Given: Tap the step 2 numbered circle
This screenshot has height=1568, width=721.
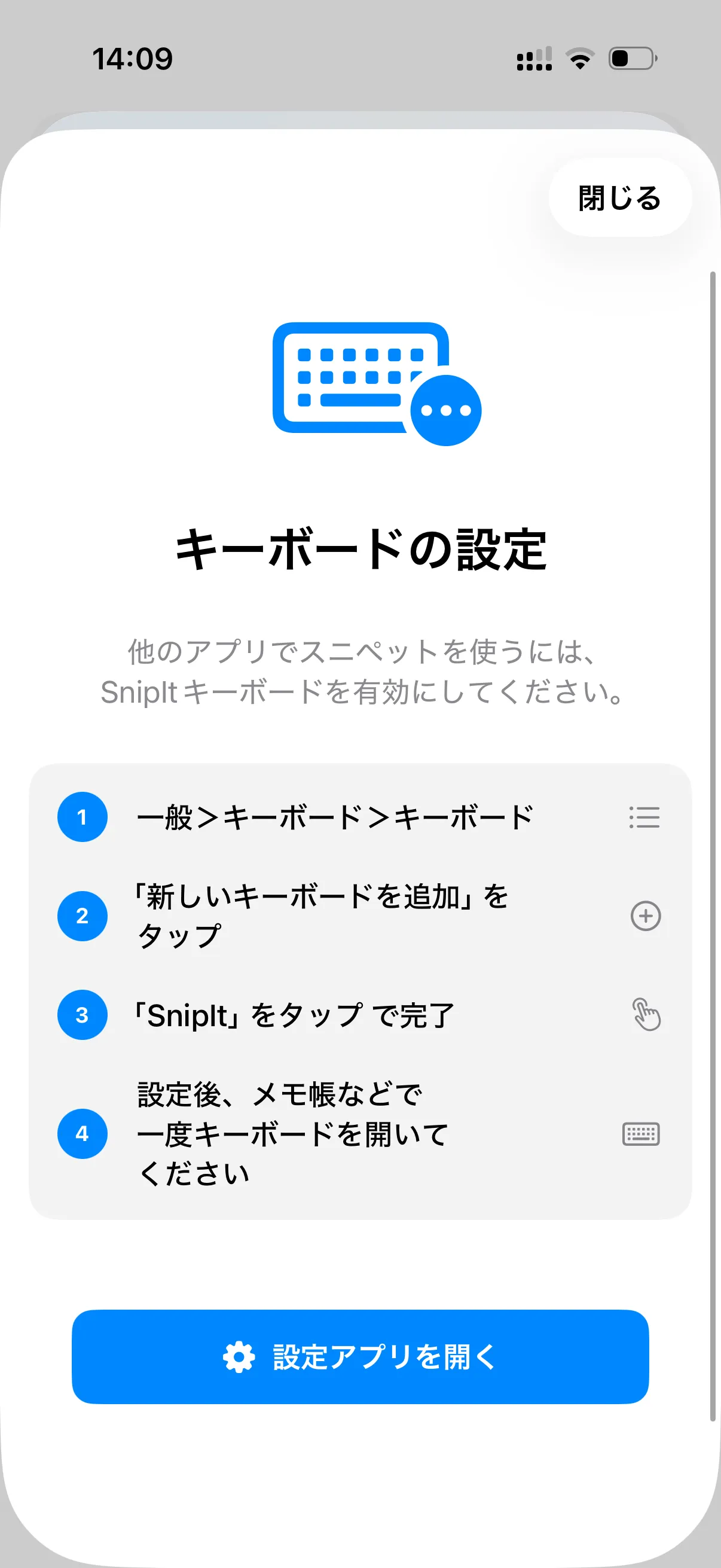Looking at the screenshot, I should coord(83,916).
